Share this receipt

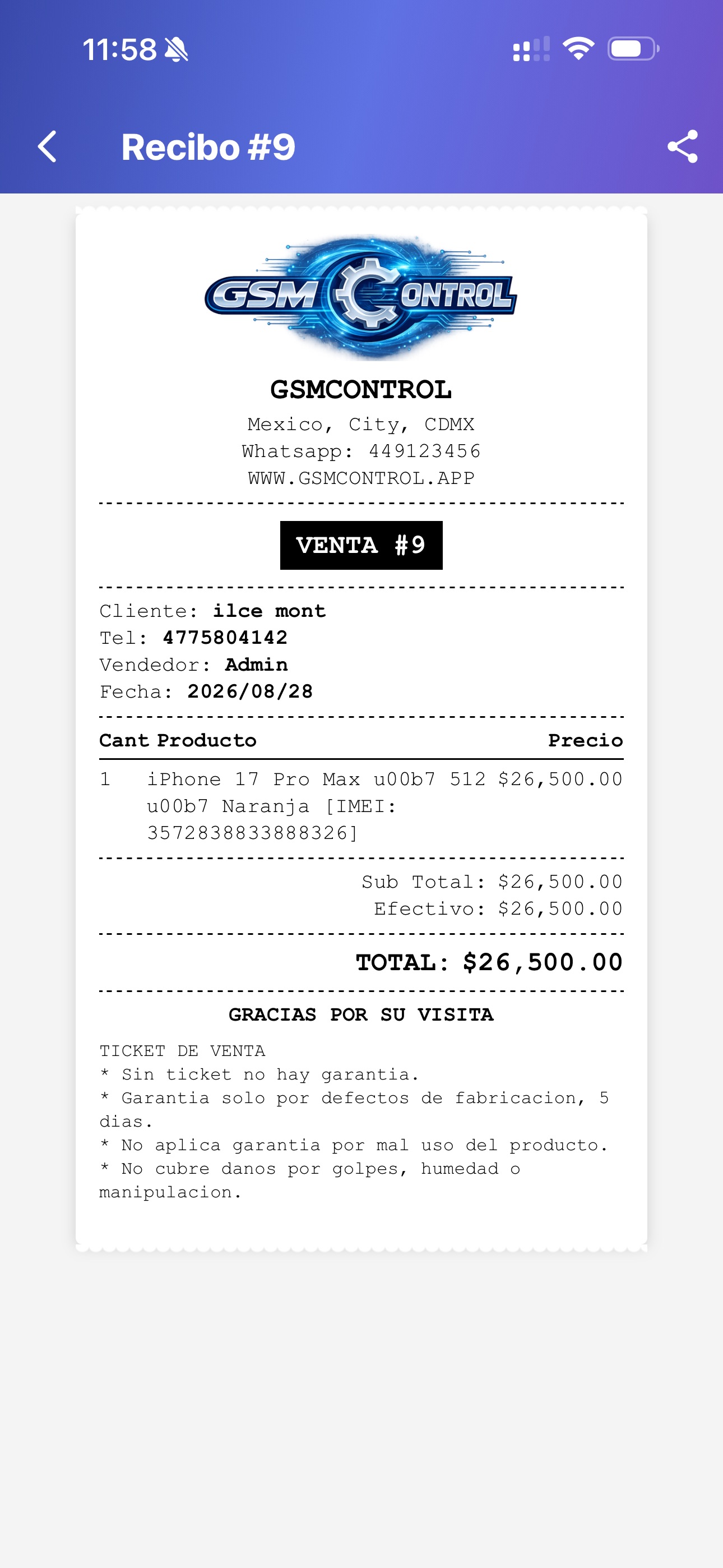(x=682, y=147)
